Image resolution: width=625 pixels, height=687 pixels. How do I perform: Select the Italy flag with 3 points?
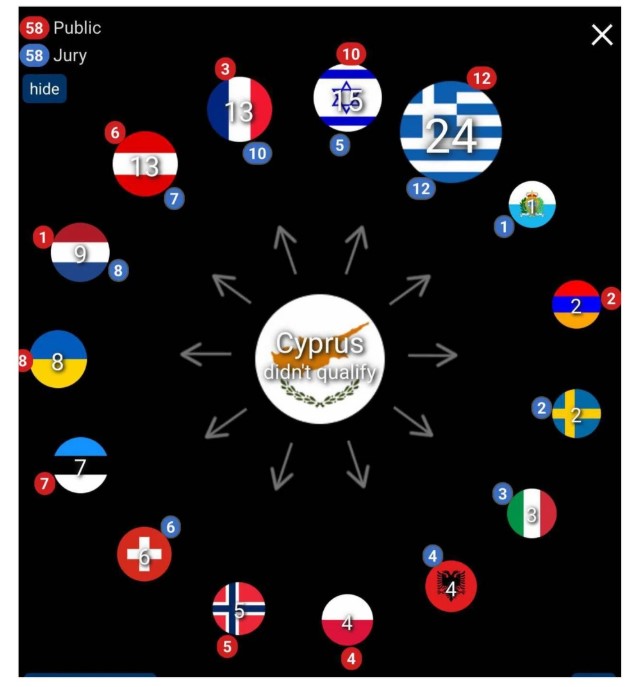click(x=532, y=514)
